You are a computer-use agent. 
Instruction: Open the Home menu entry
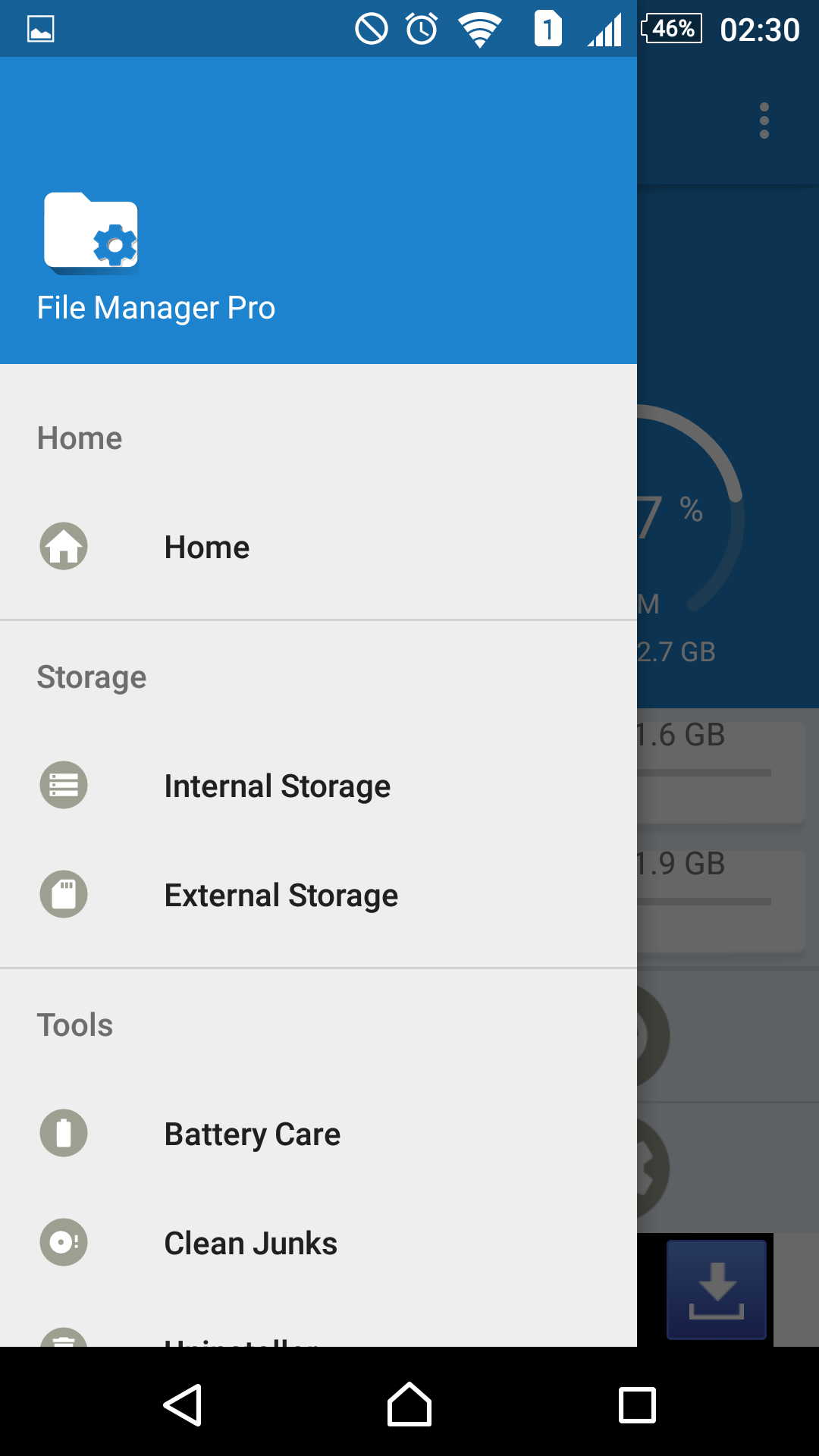pos(207,547)
